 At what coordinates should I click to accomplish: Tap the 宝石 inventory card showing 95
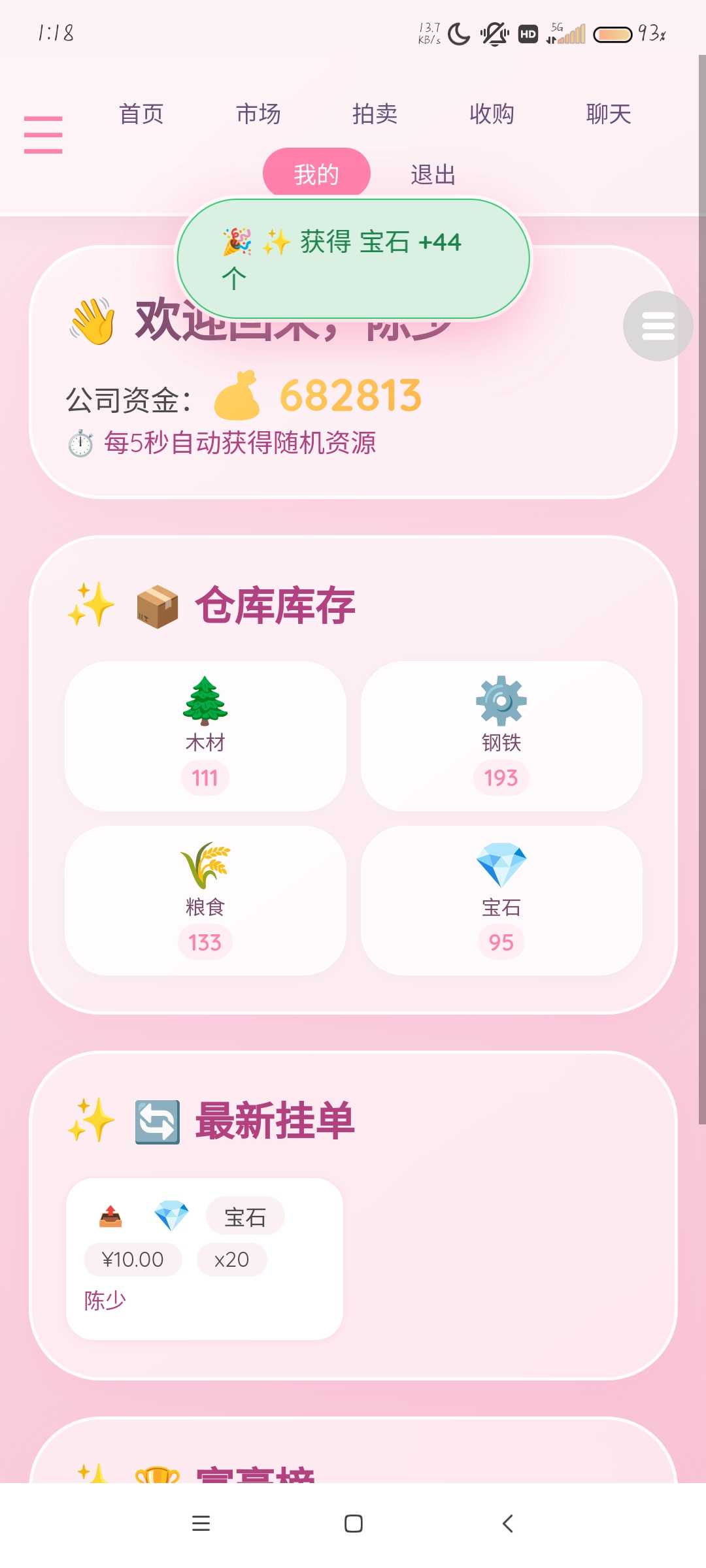501,901
